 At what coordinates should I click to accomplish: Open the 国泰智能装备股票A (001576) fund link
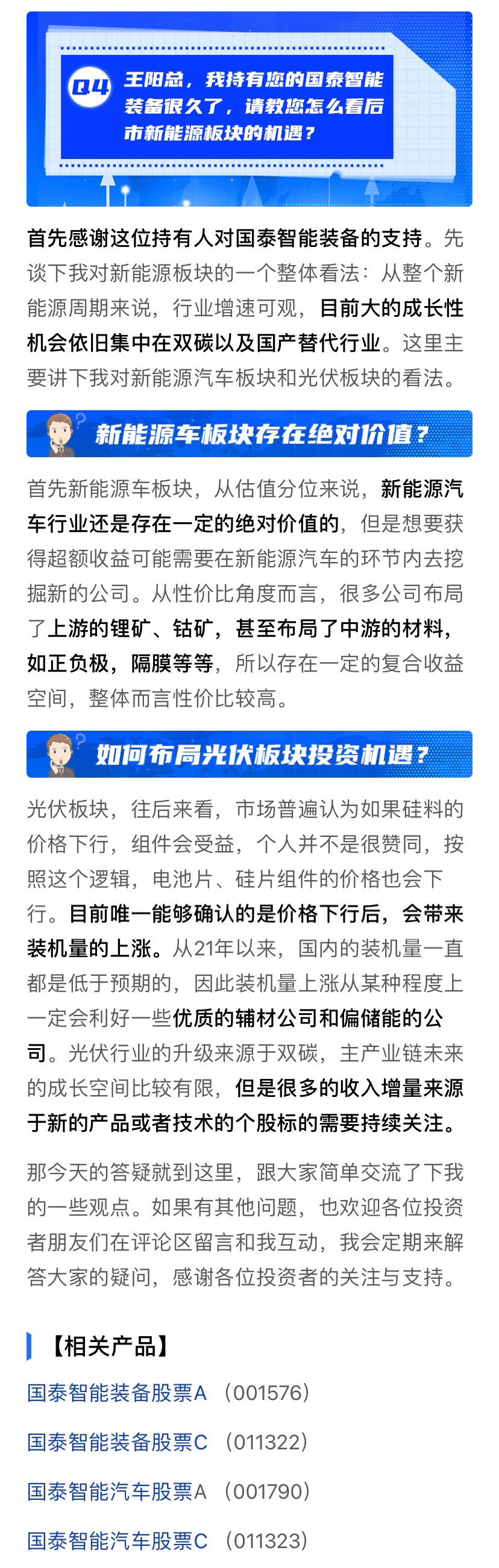coord(117,1393)
